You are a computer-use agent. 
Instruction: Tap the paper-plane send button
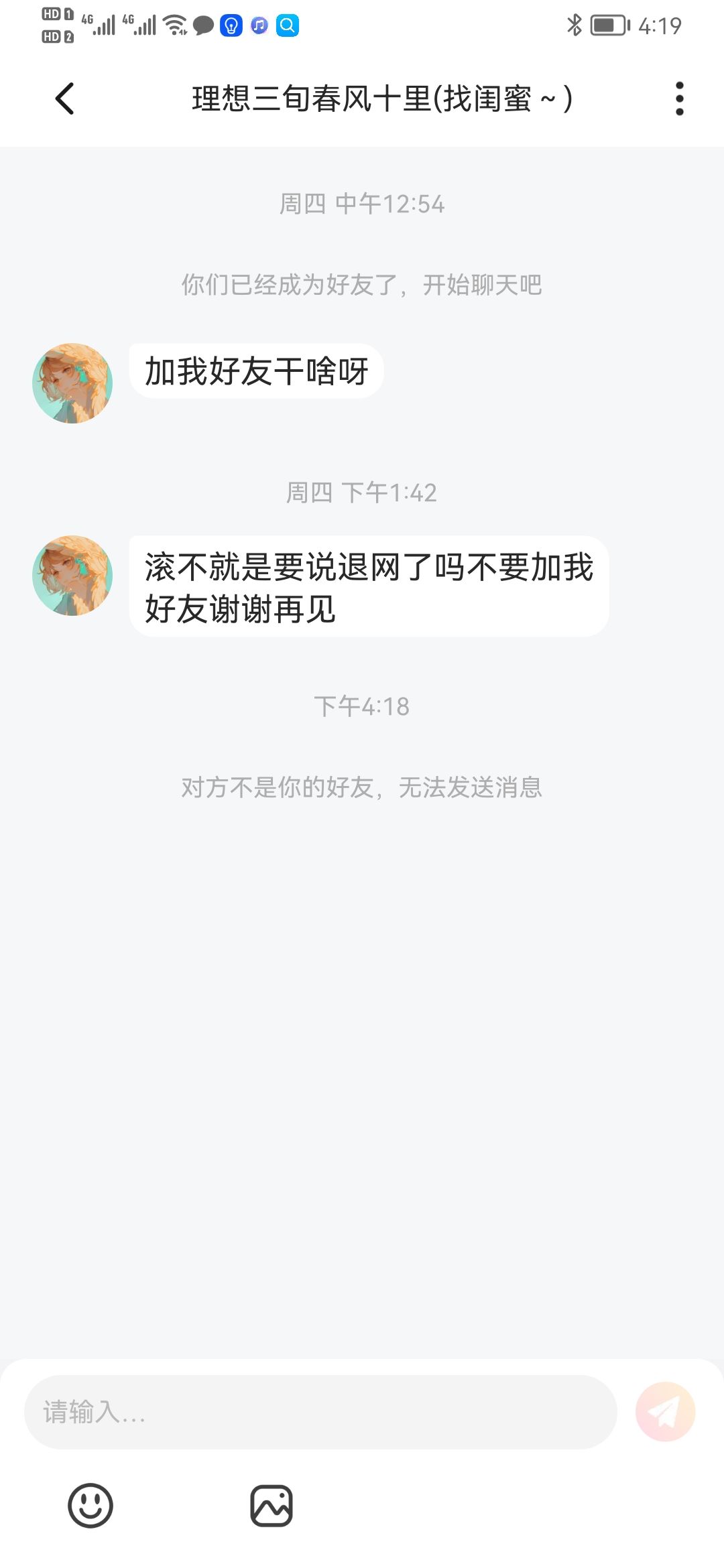(665, 1412)
